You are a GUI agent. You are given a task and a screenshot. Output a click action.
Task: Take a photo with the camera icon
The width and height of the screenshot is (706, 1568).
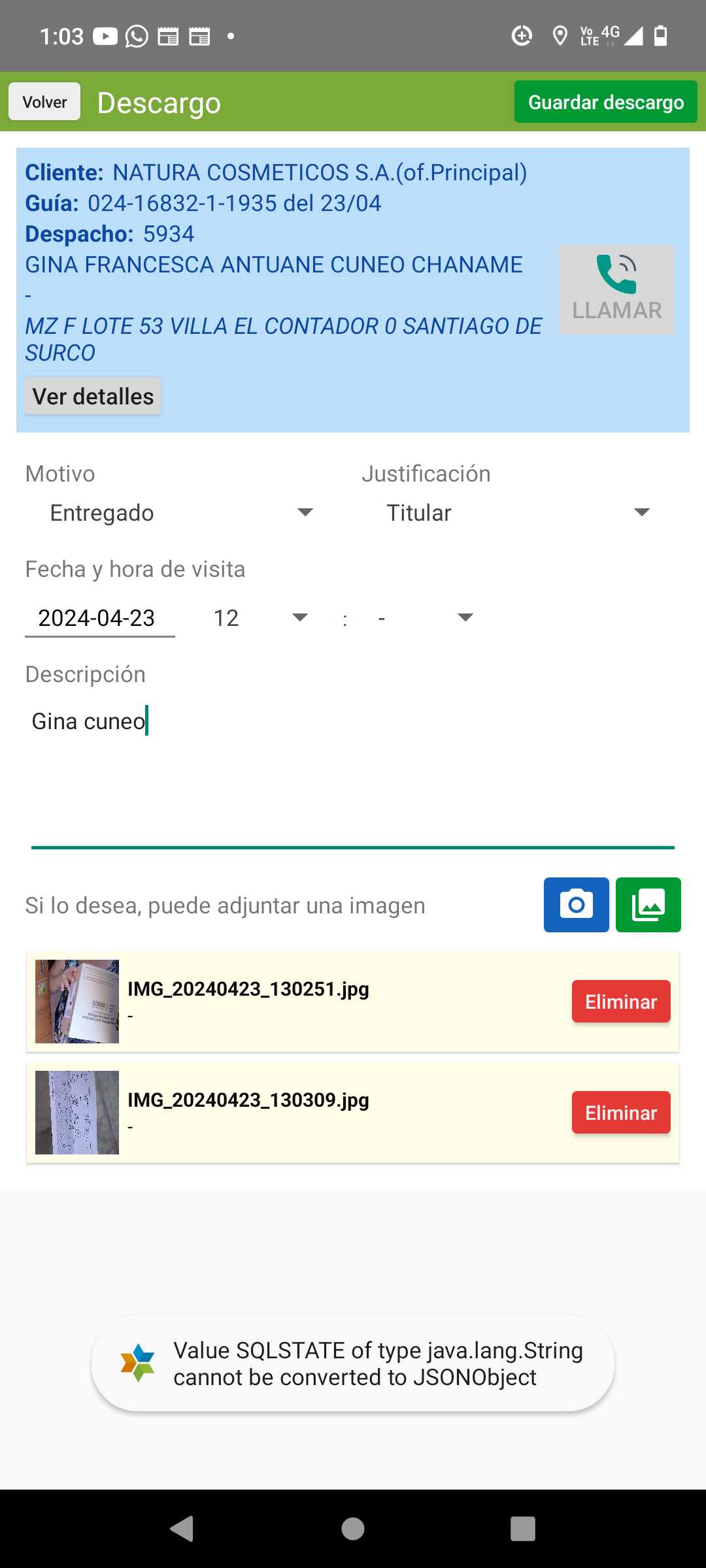tap(576, 905)
